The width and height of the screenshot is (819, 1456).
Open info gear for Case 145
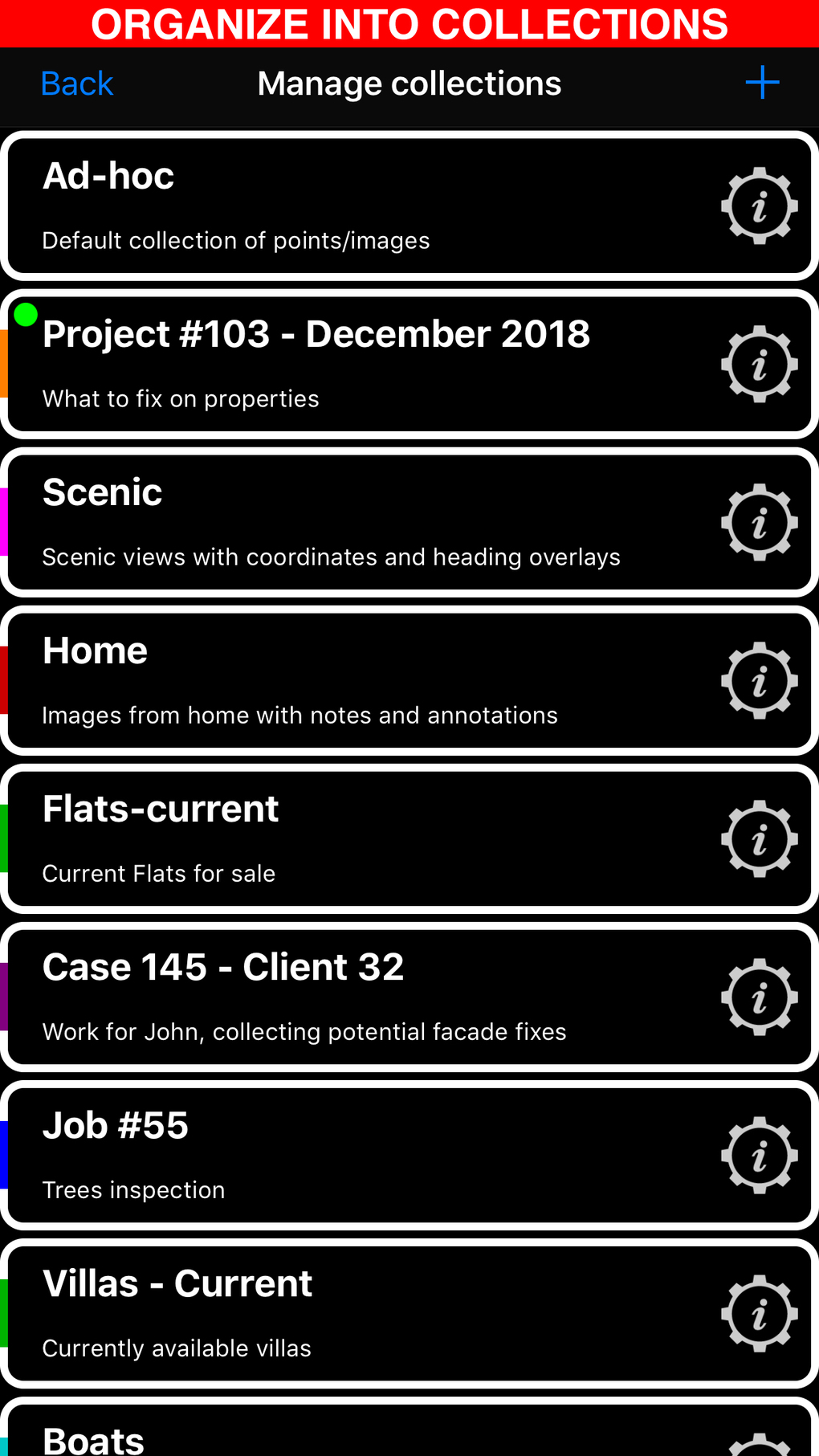759,997
